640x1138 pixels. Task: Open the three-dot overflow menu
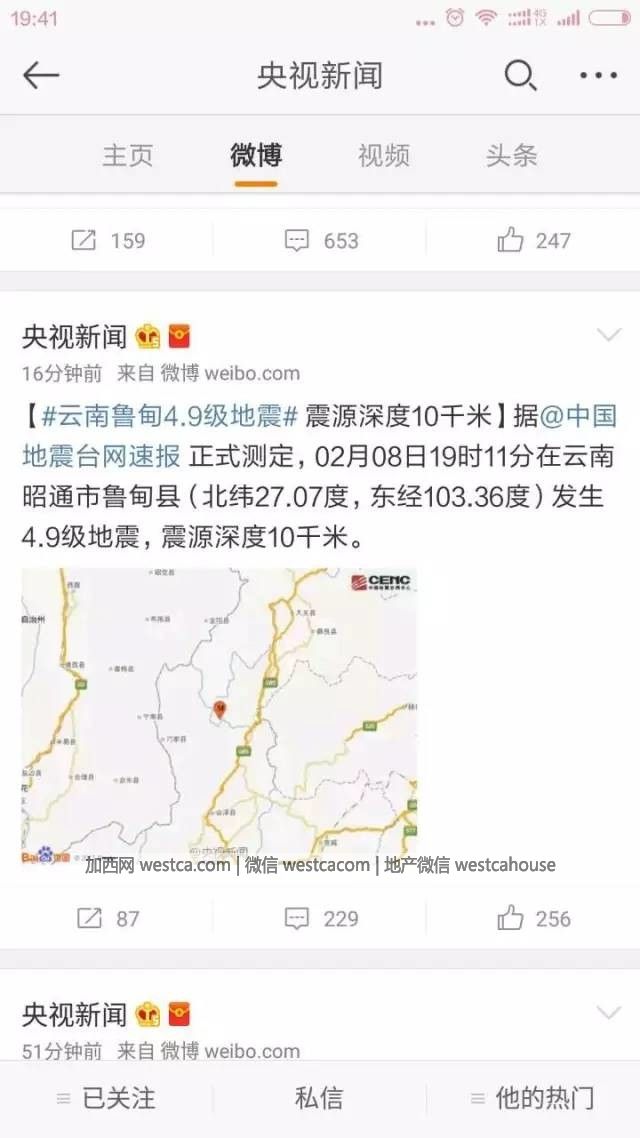coord(598,75)
